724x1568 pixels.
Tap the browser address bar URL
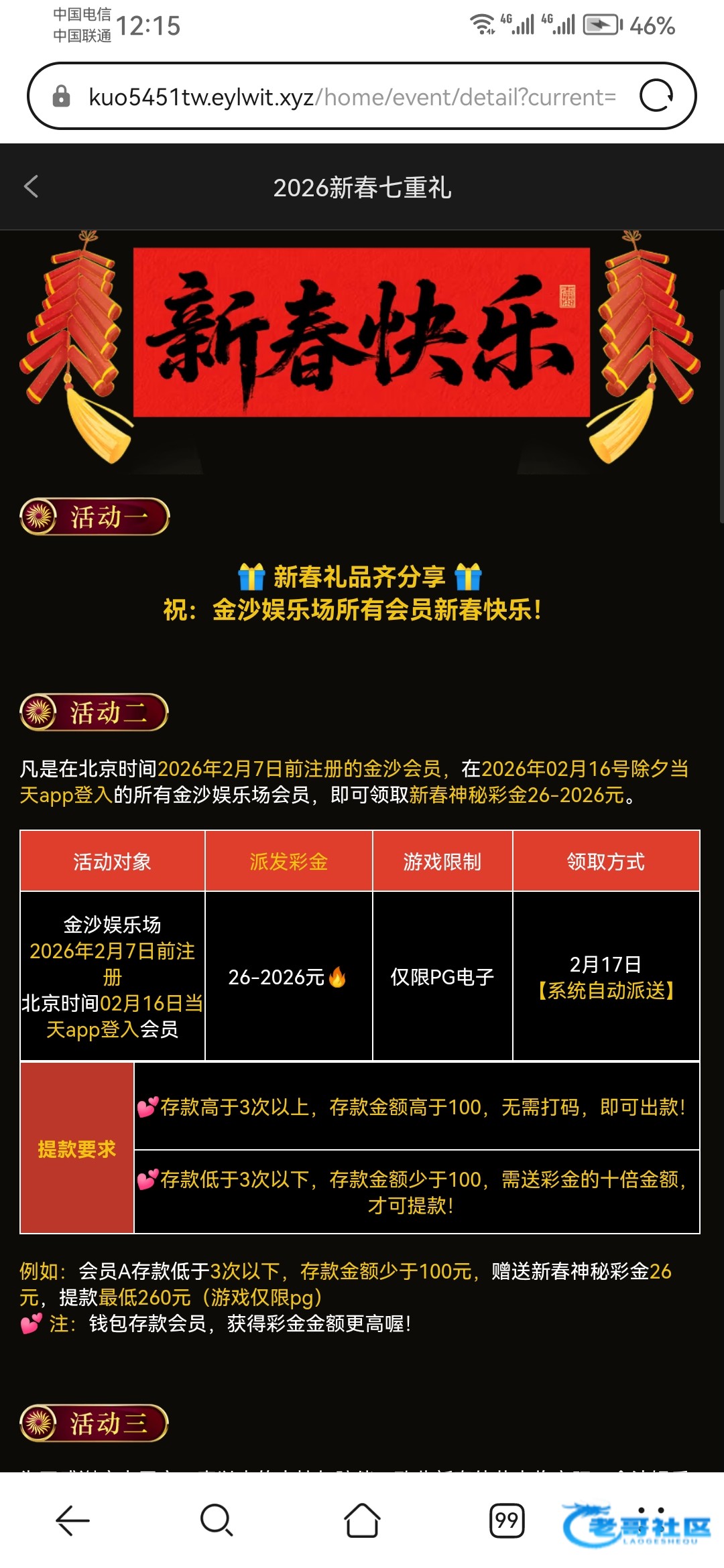(351, 97)
